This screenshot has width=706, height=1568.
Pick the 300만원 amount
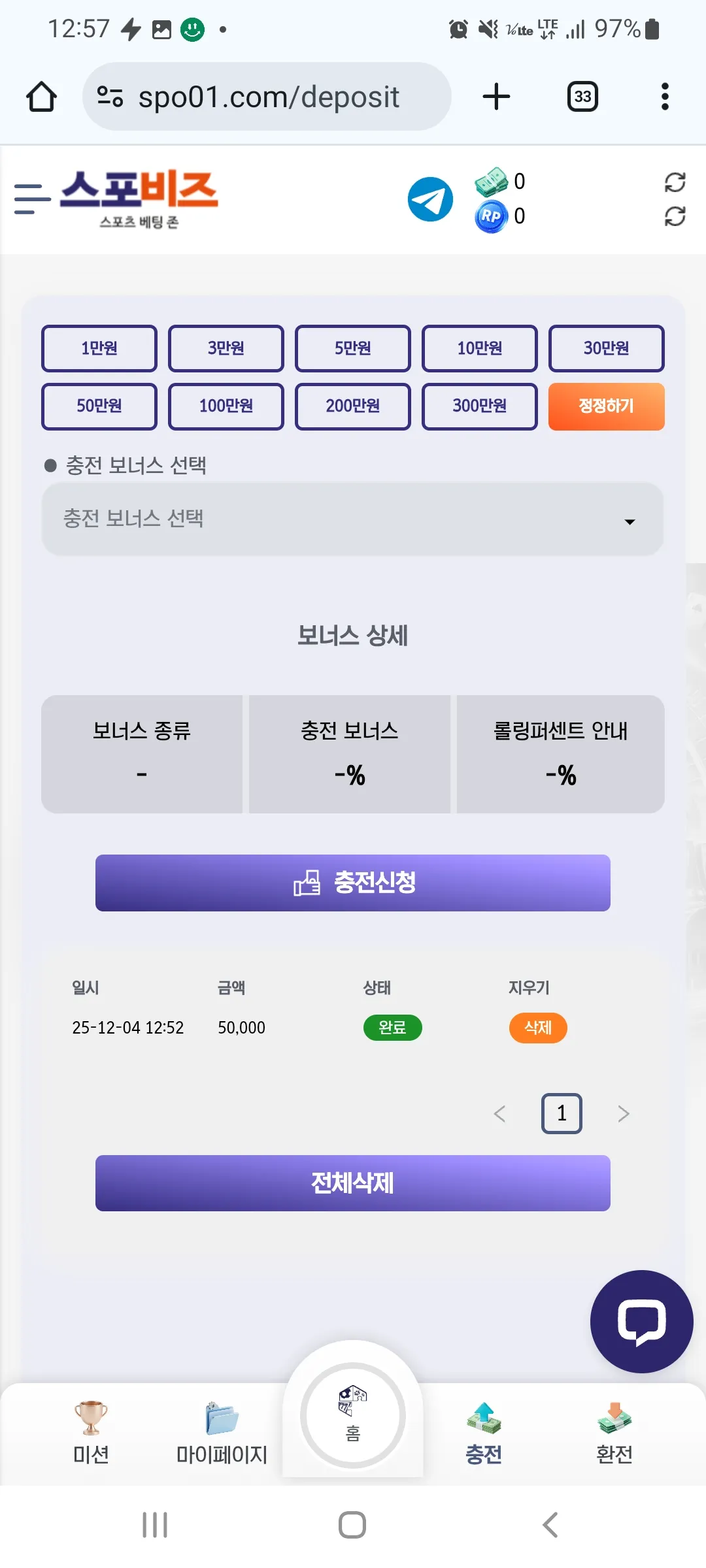tap(480, 406)
